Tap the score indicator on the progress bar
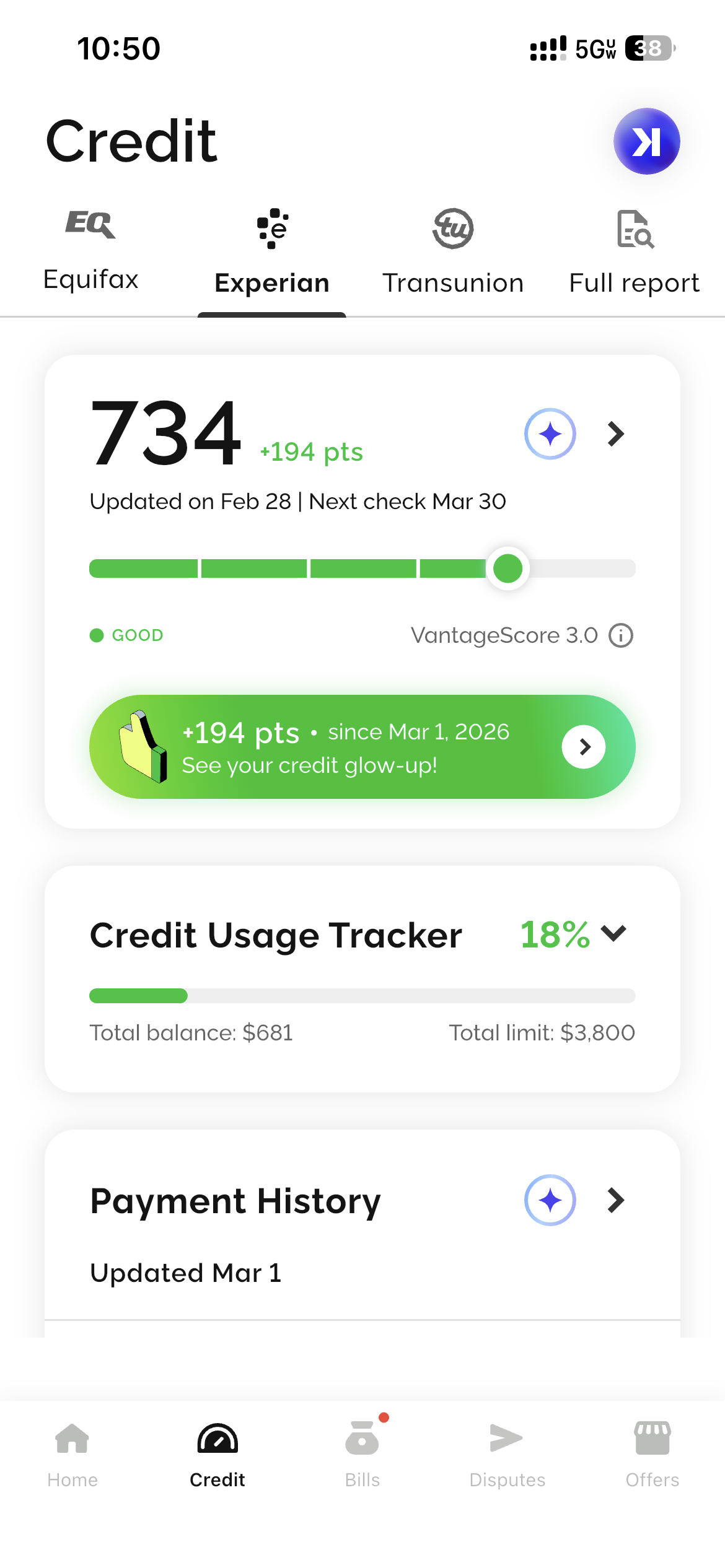Viewport: 725px width, 1568px height. 508,568
